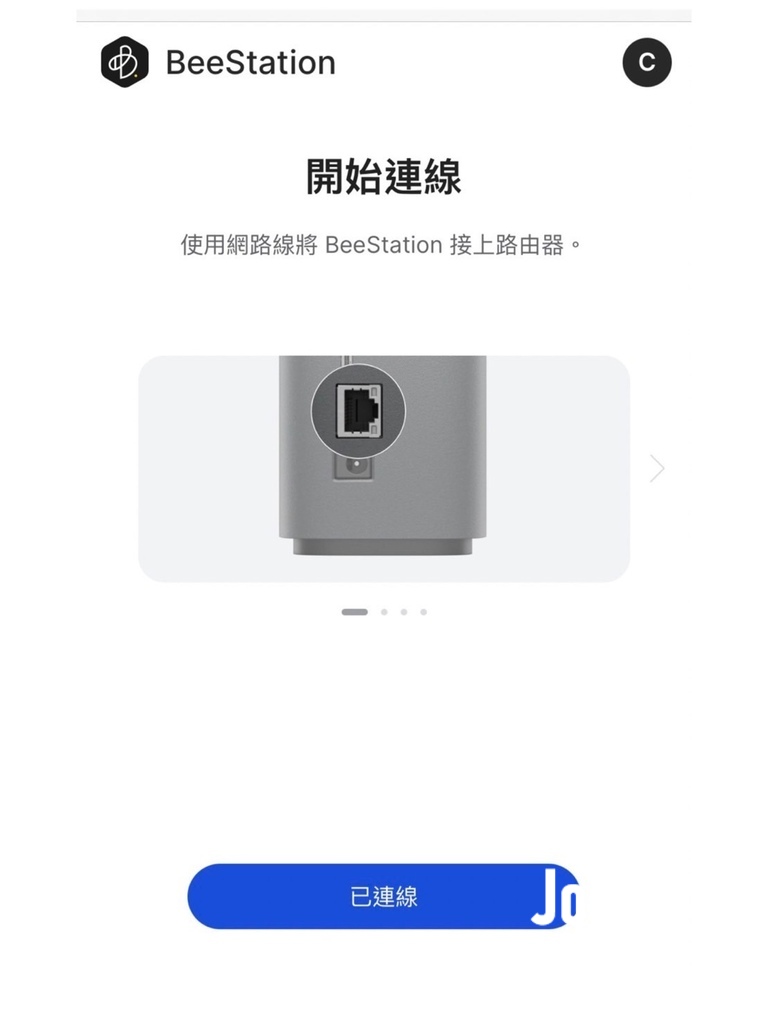Viewport: 768px width, 1024px height.
Task: Click the gray carousel image card
Action: [x=383, y=468]
